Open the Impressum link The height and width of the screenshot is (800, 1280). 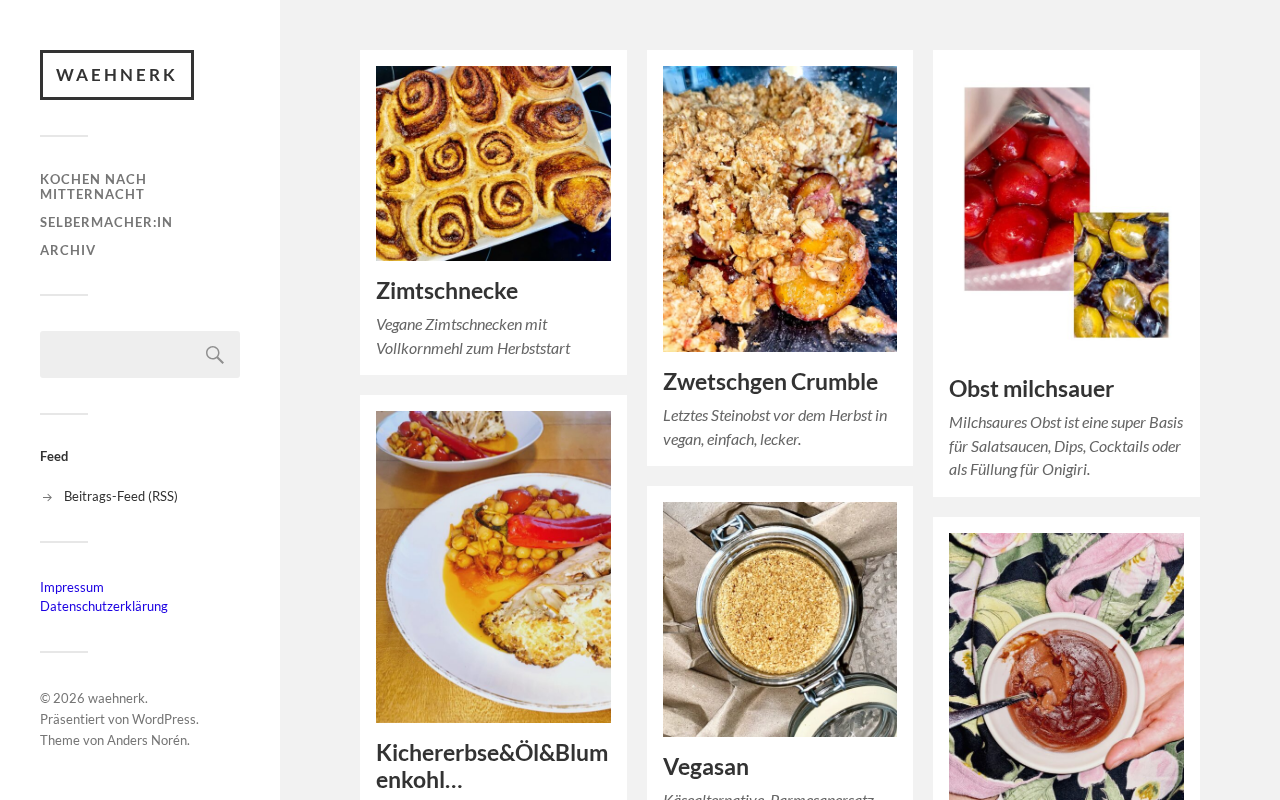pos(72,587)
